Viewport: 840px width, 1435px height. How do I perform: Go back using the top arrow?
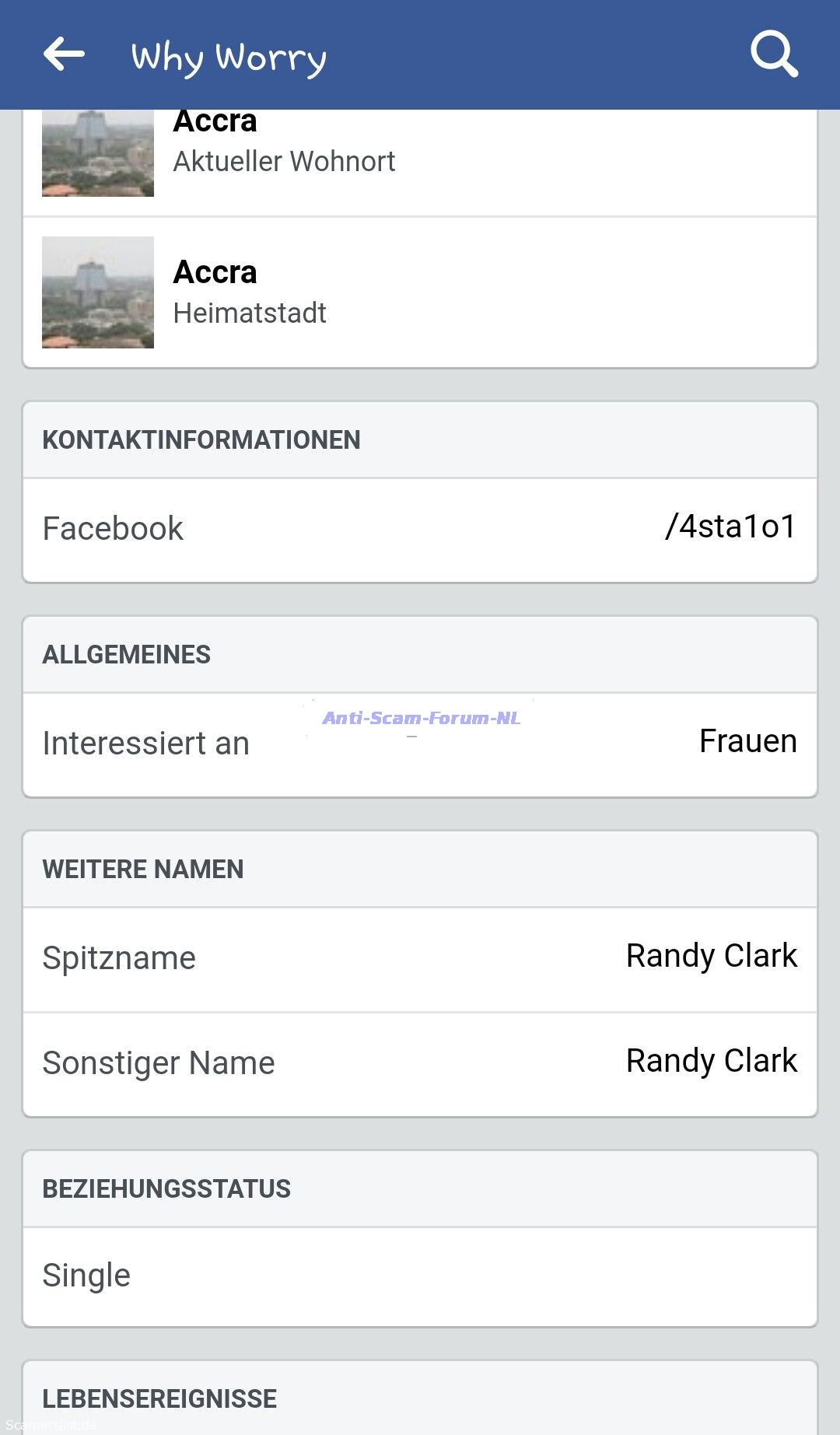[64, 54]
